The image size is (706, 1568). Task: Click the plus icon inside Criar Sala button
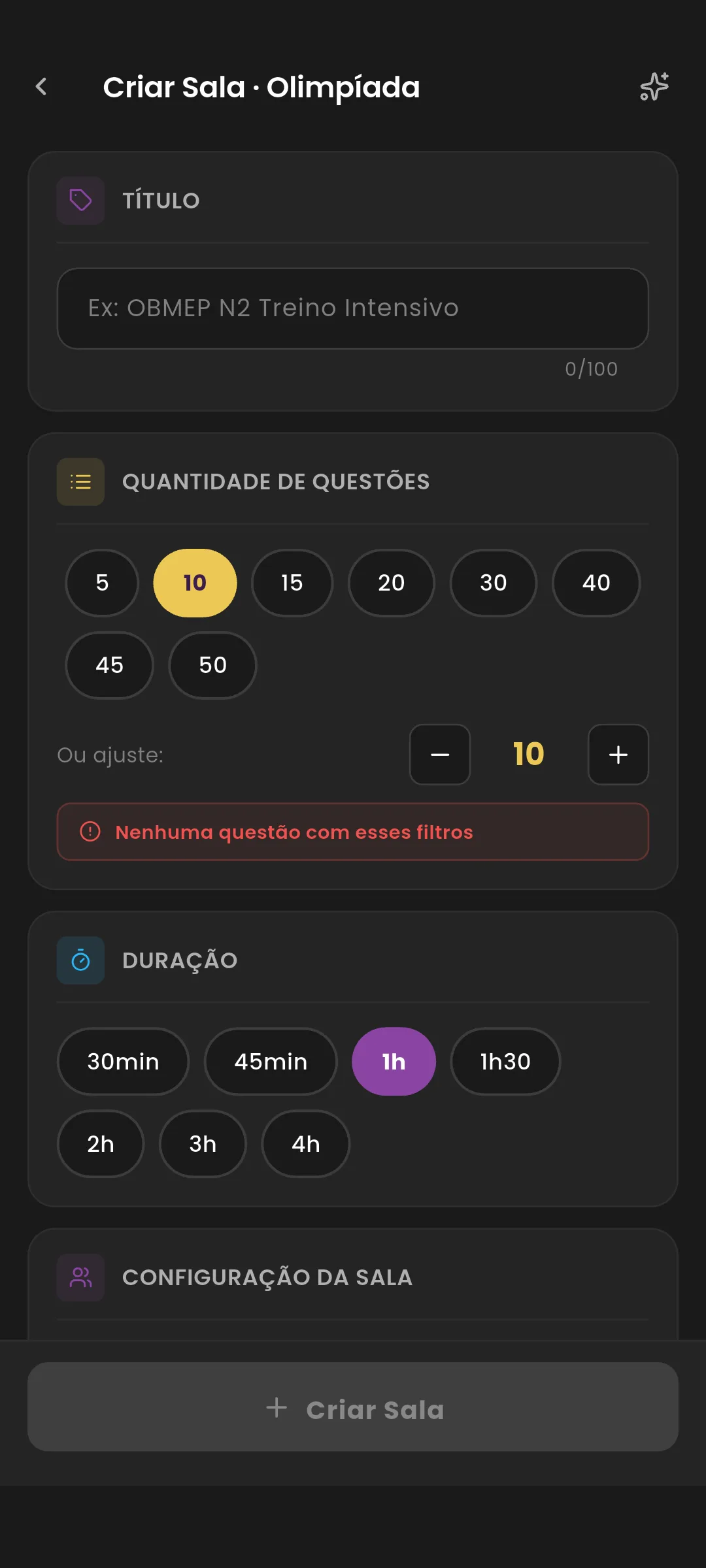point(277,1409)
